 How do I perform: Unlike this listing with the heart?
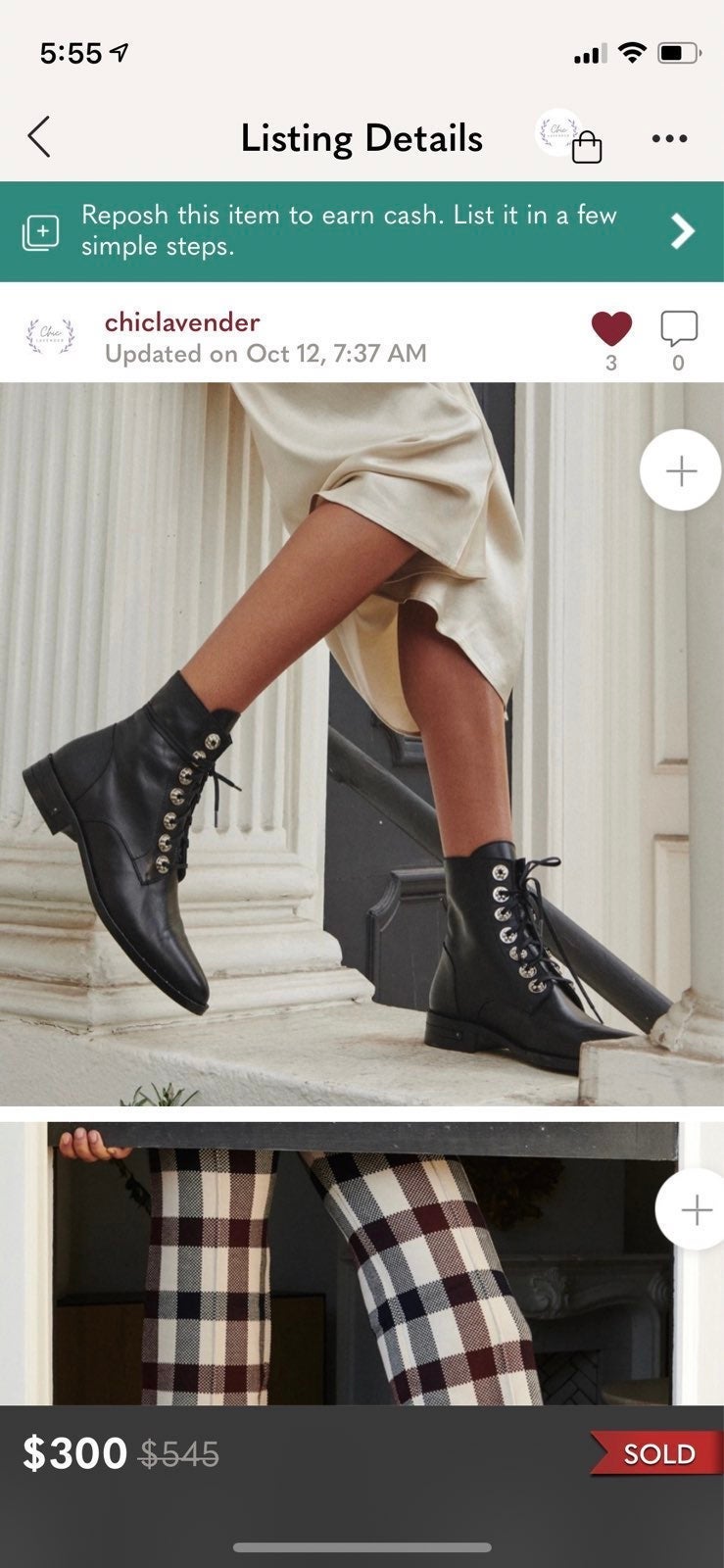coord(611,328)
